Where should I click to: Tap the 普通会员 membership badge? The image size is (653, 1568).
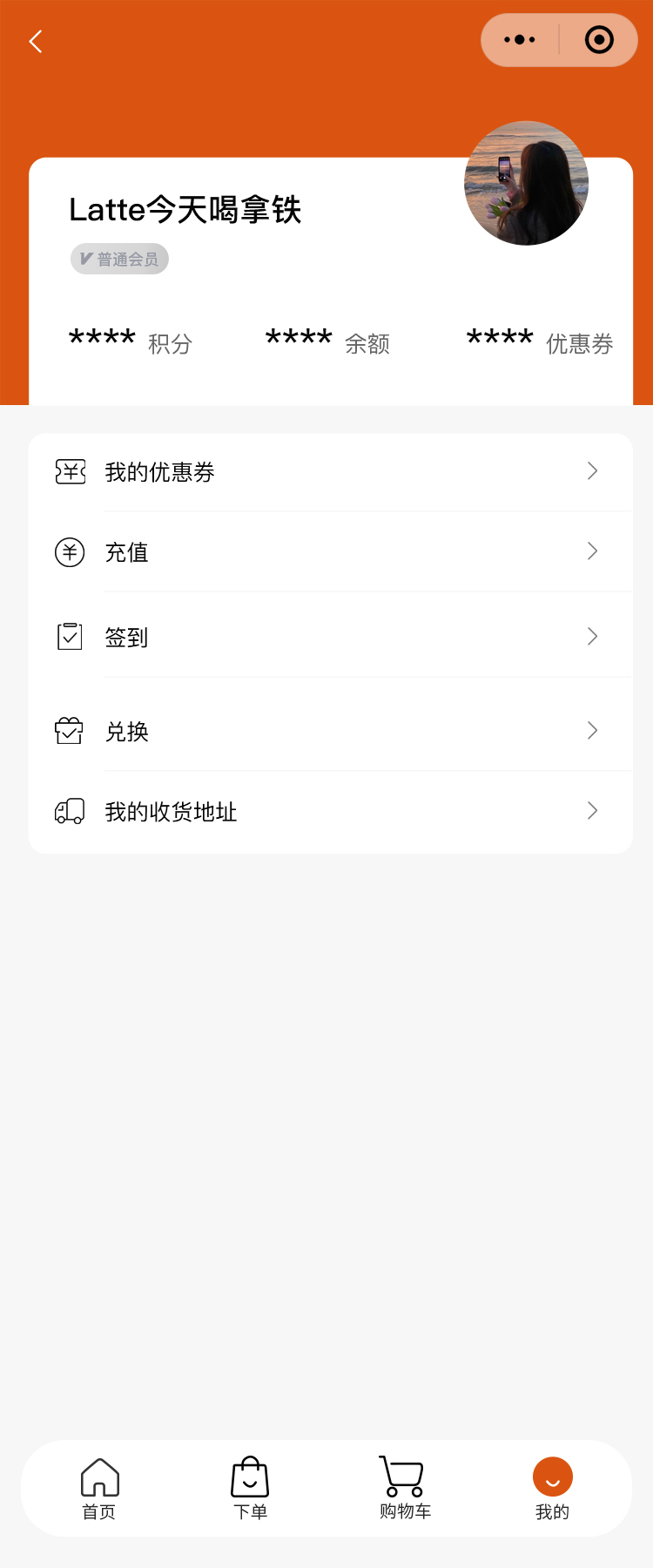click(119, 259)
